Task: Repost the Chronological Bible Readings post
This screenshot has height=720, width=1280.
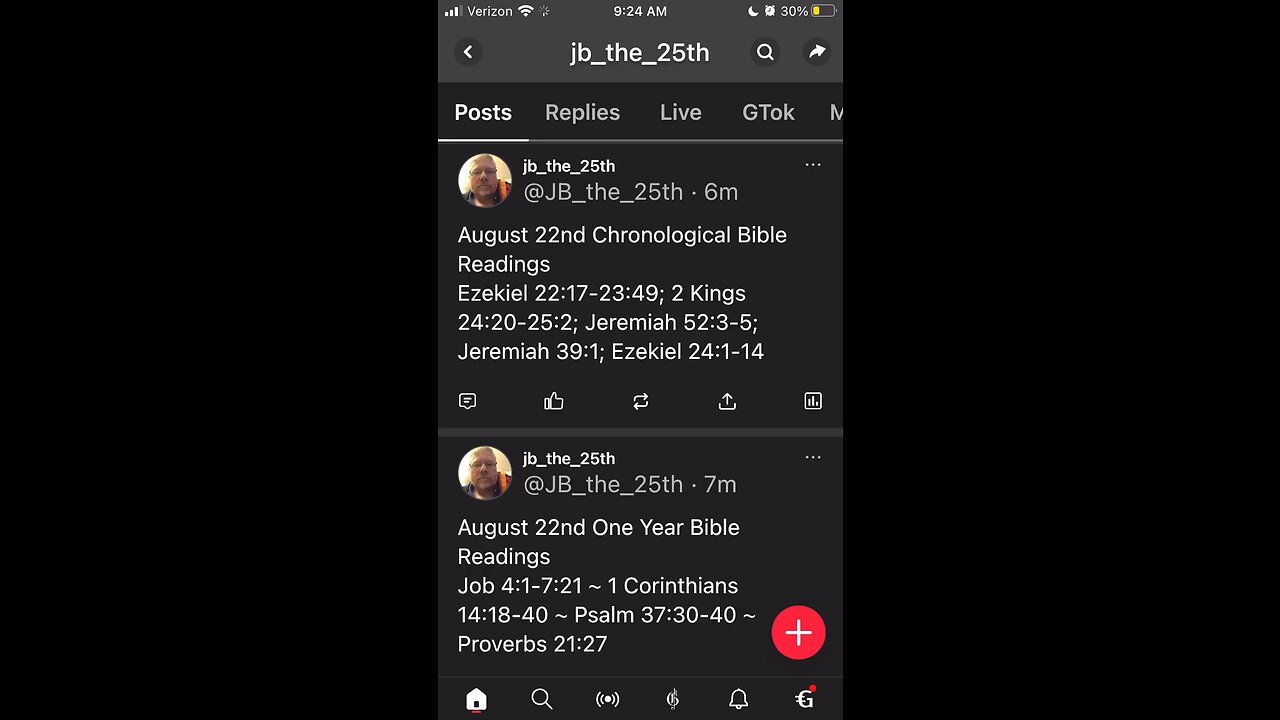Action: point(641,401)
